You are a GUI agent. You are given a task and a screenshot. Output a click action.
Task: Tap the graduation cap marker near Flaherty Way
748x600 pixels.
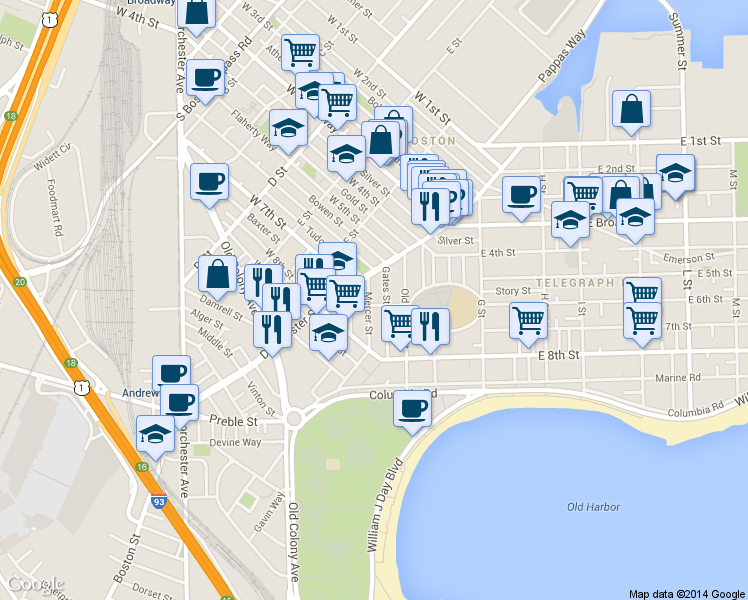pyautogui.click(x=289, y=131)
